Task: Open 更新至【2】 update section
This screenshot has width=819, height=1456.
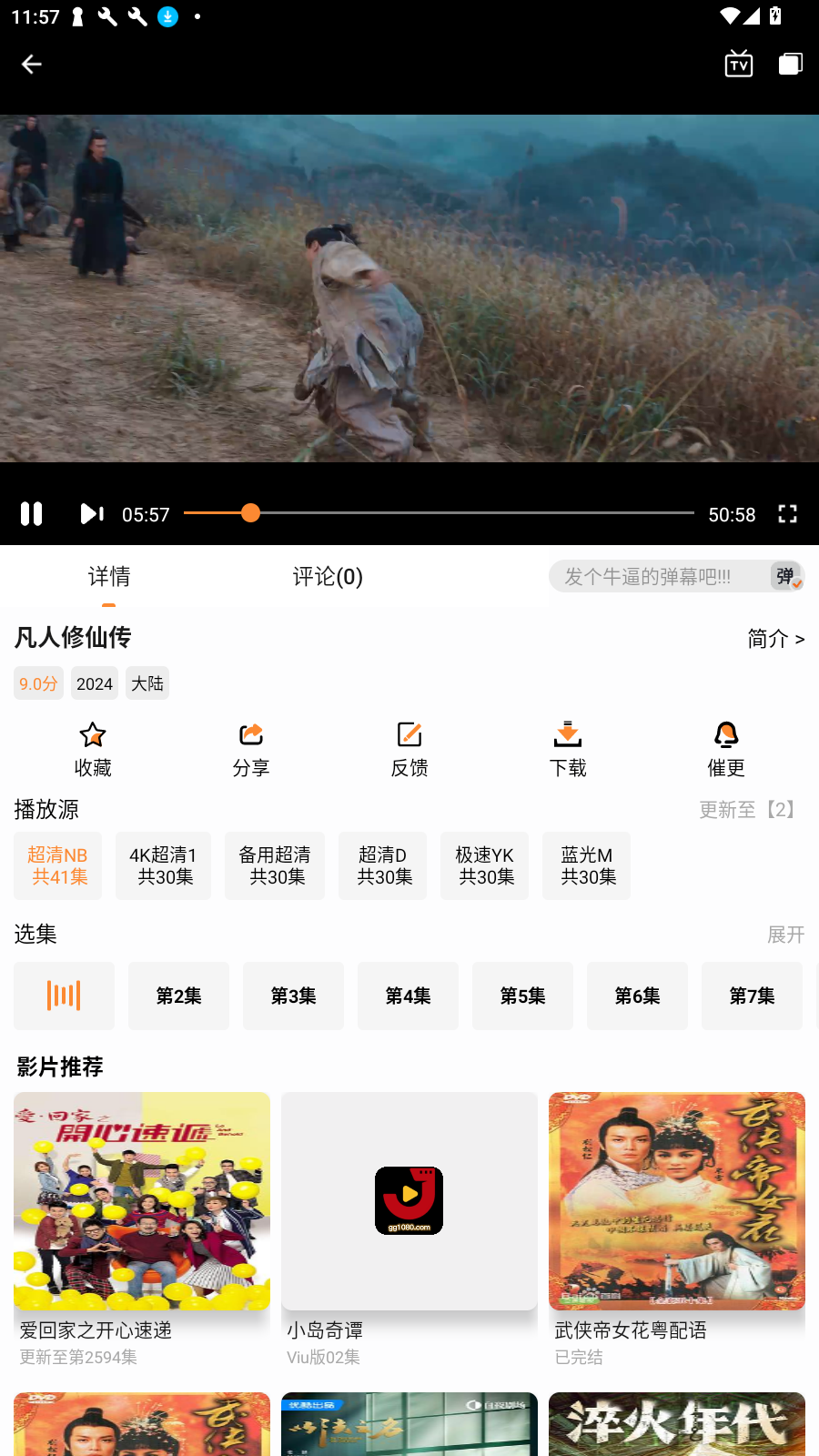Action: point(747,810)
